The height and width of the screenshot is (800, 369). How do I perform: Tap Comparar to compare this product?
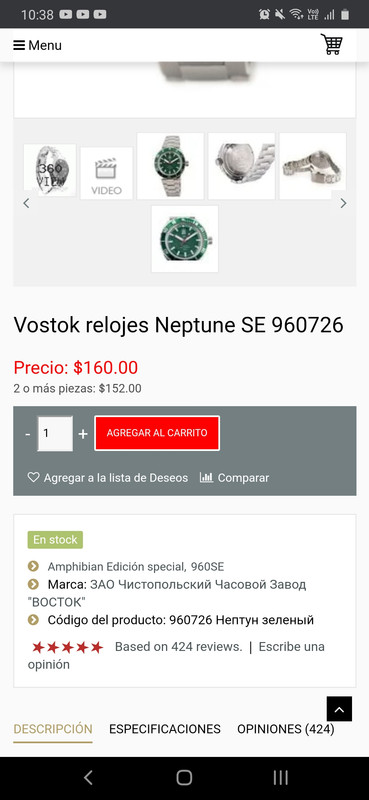click(234, 478)
